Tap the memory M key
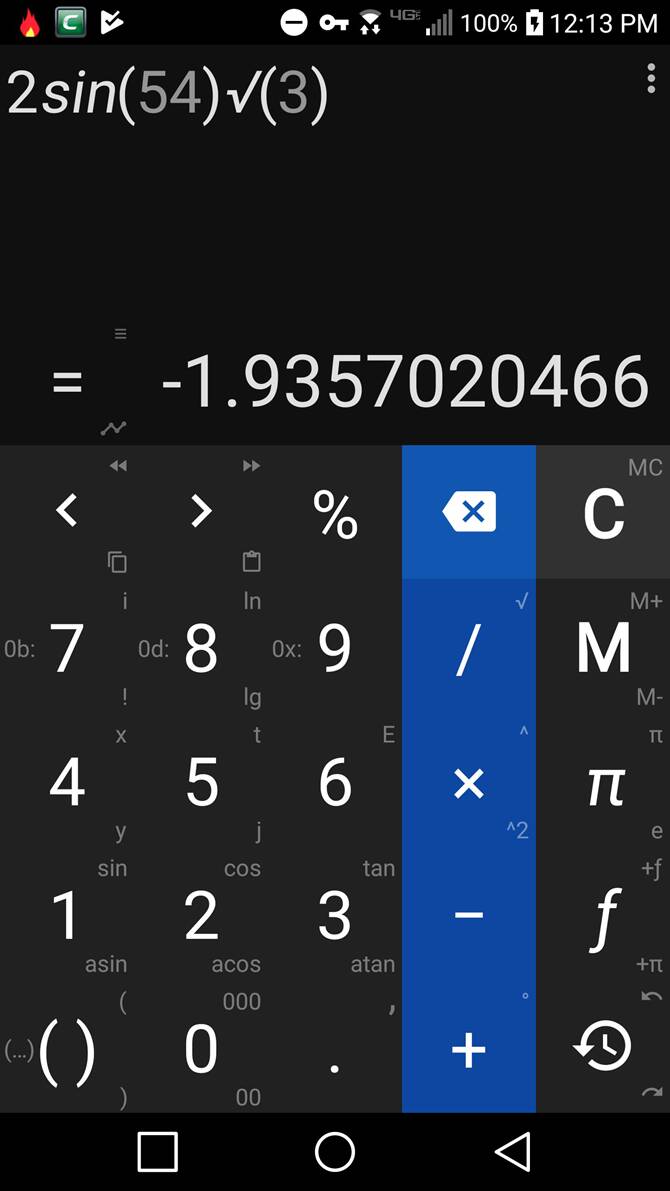 pos(603,648)
